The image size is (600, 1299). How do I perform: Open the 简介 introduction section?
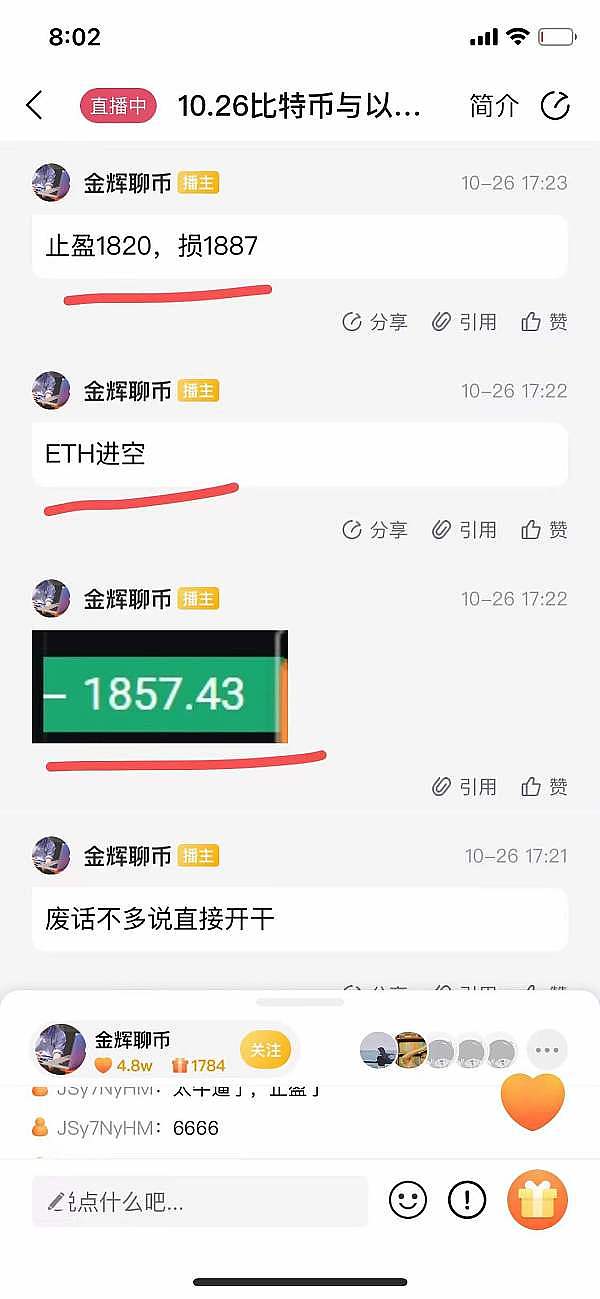coord(494,105)
